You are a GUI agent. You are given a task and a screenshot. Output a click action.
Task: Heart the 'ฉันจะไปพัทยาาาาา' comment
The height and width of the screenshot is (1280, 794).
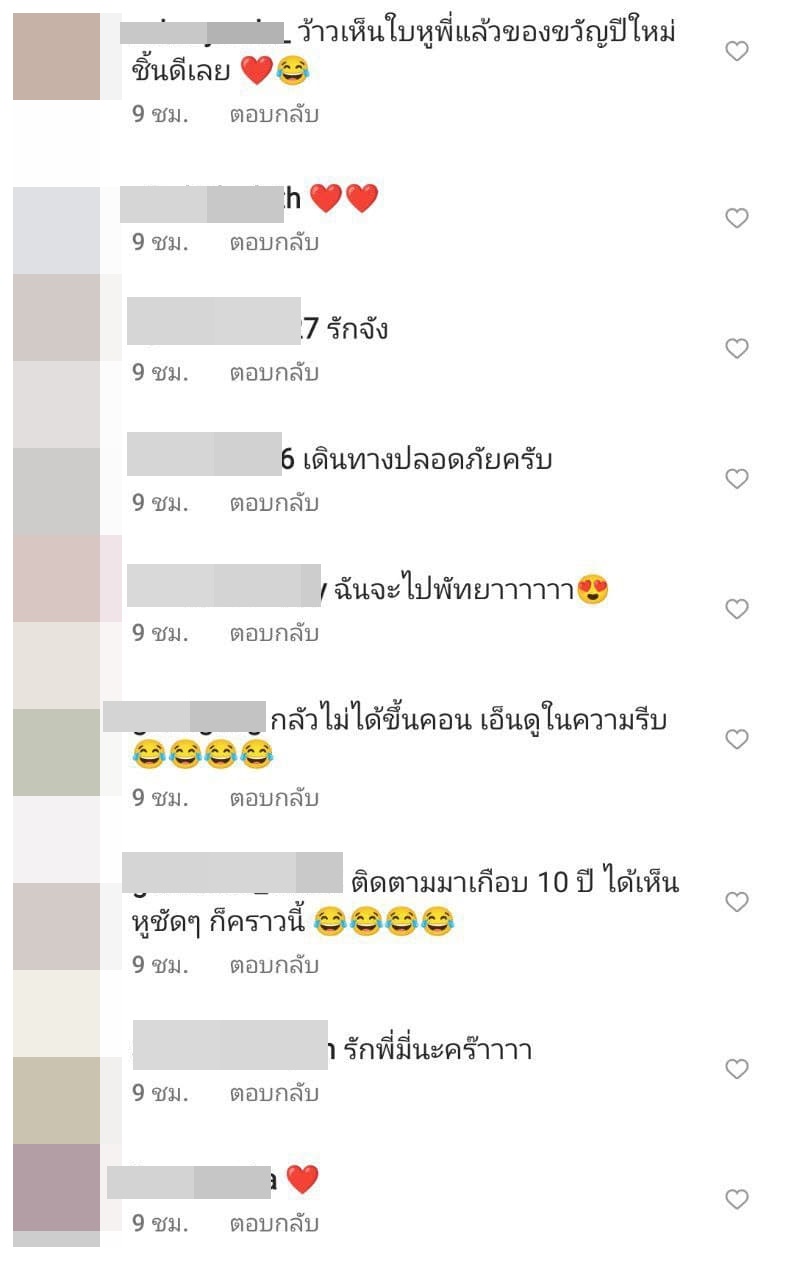click(x=736, y=609)
